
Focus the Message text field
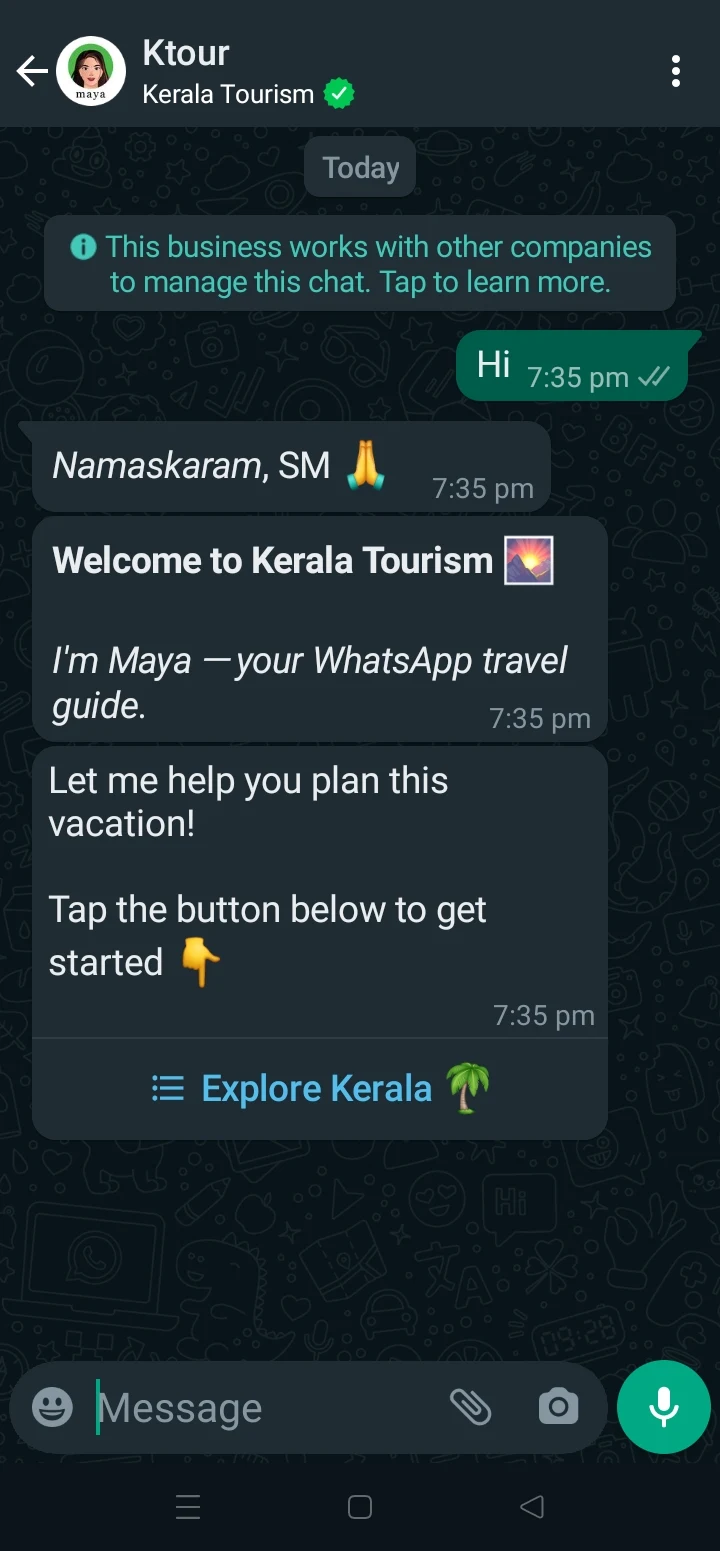pyautogui.click(x=260, y=1407)
